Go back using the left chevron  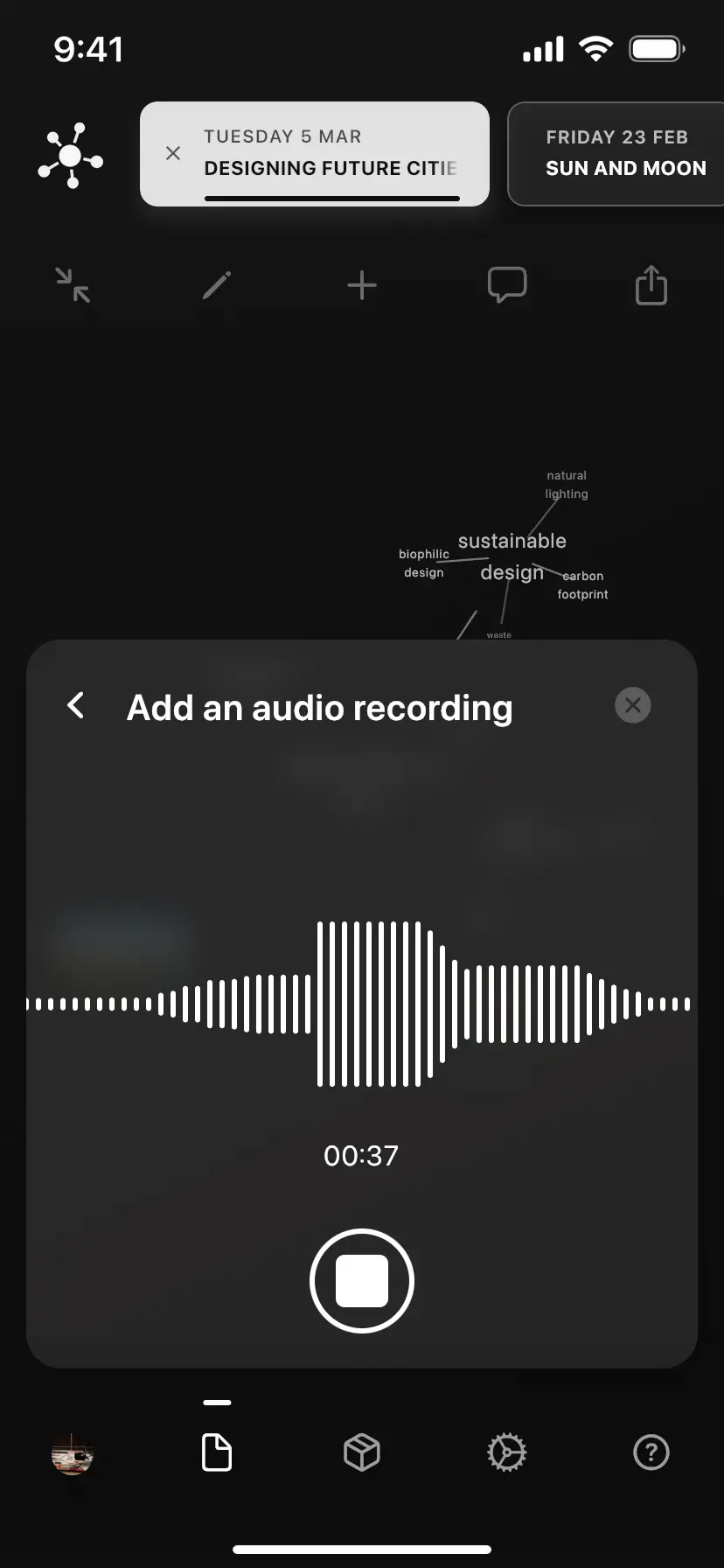[76, 705]
